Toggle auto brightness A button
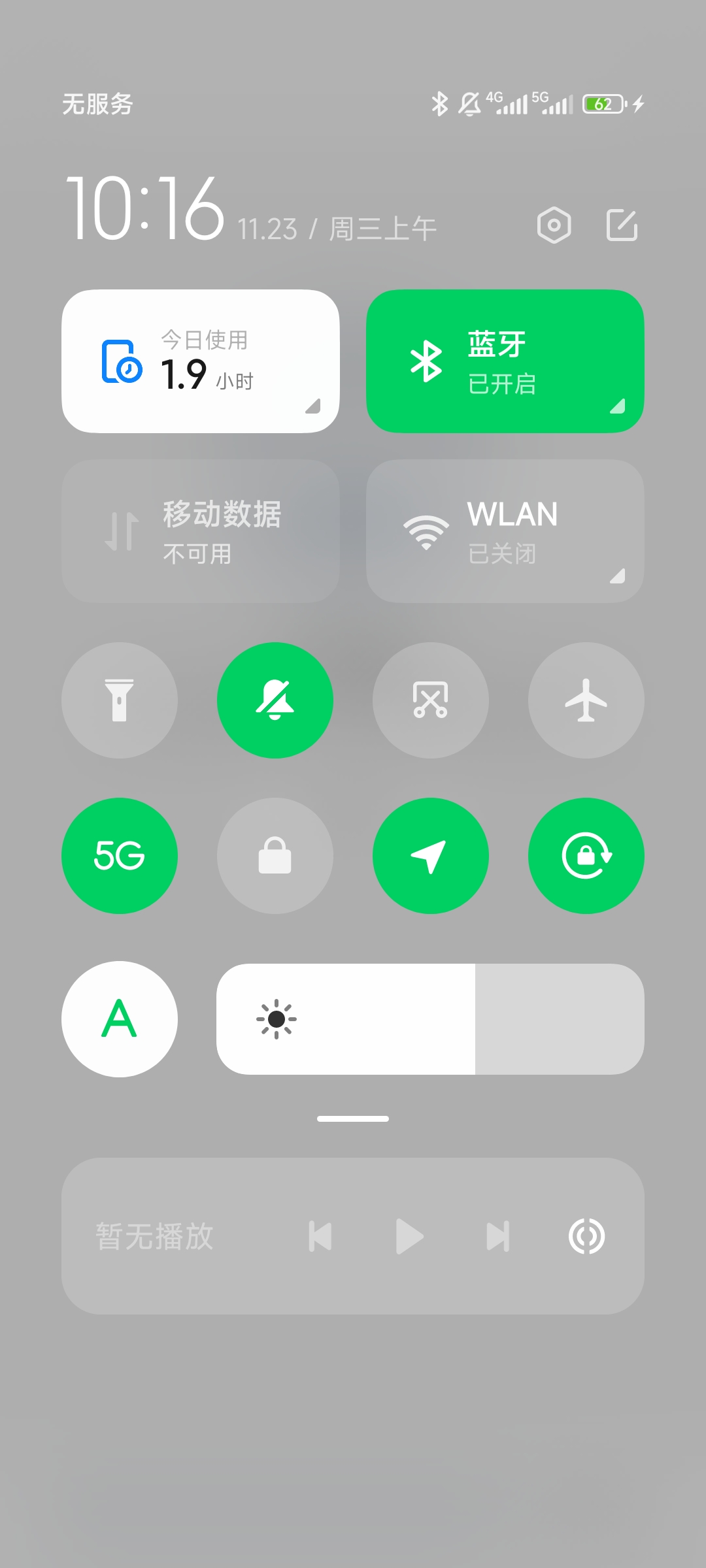706x1568 pixels. (120, 1019)
